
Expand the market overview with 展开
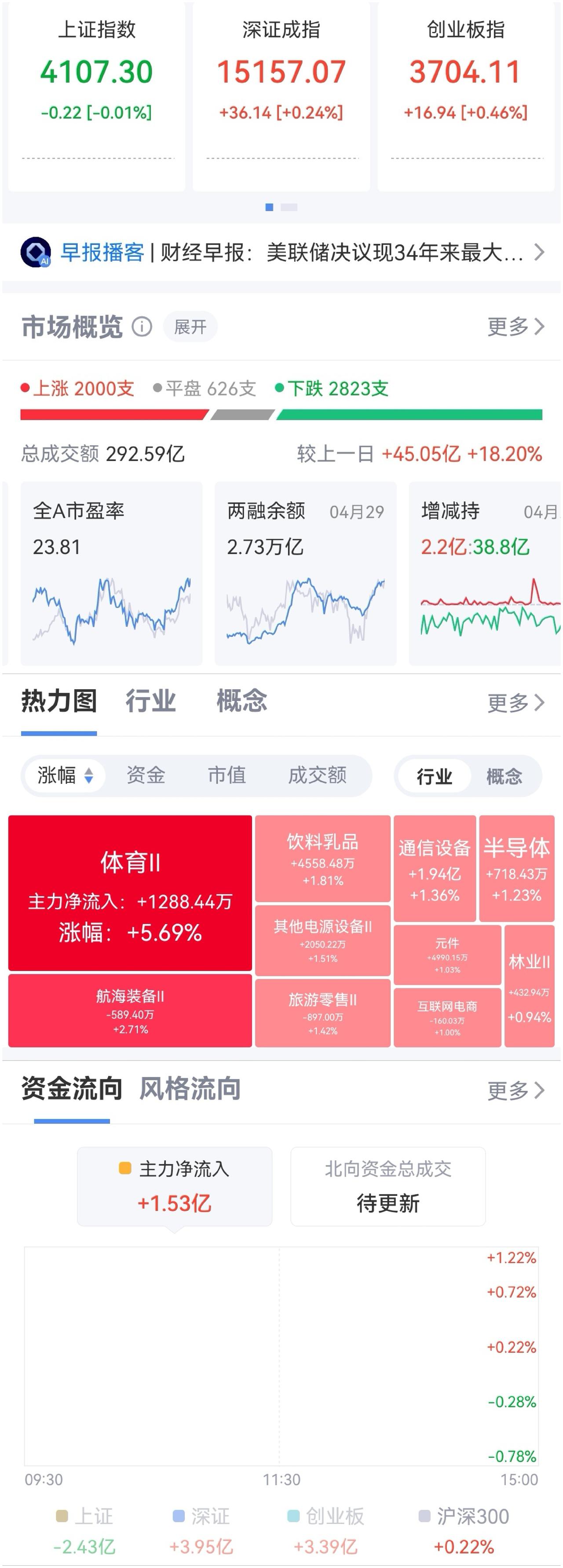[x=190, y=327]
